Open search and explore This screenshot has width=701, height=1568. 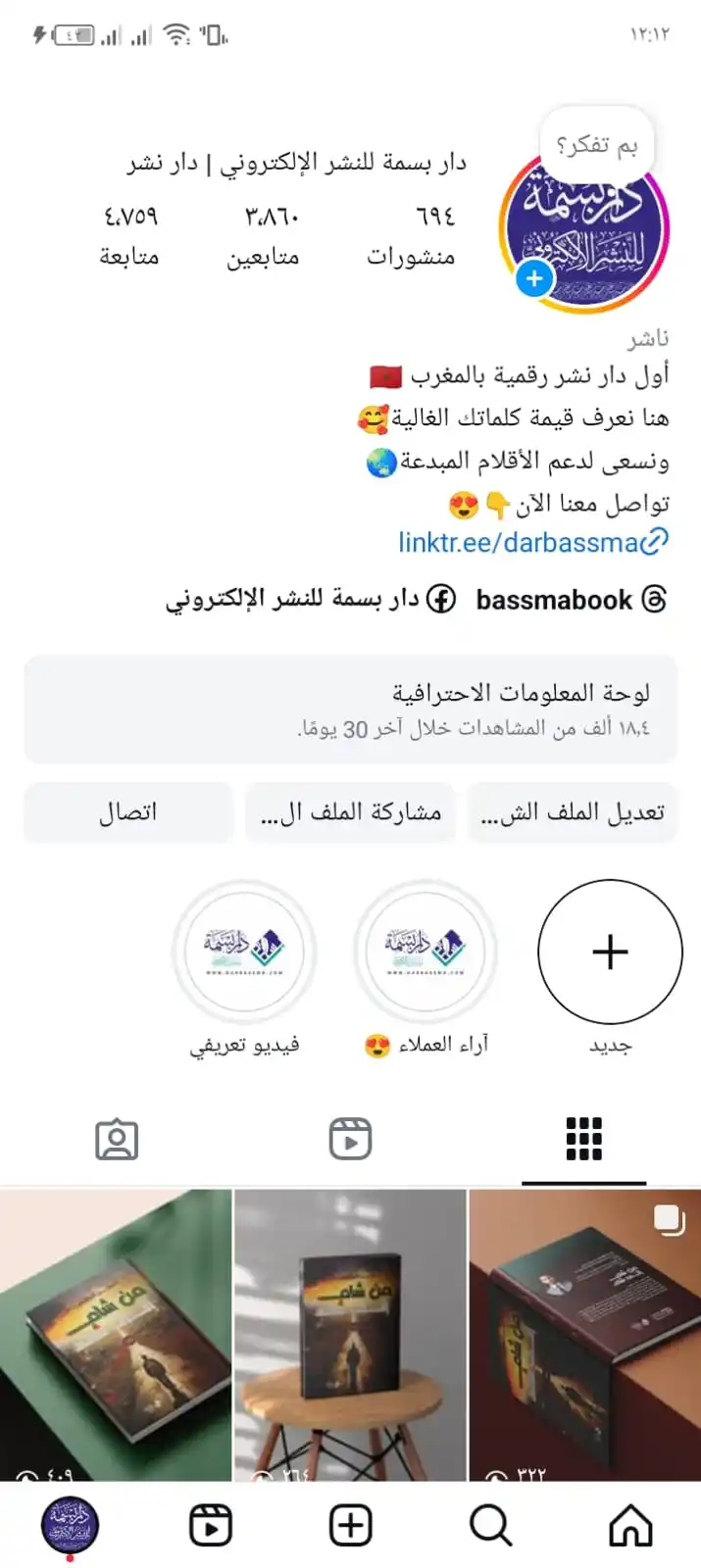coord(490,1526)
